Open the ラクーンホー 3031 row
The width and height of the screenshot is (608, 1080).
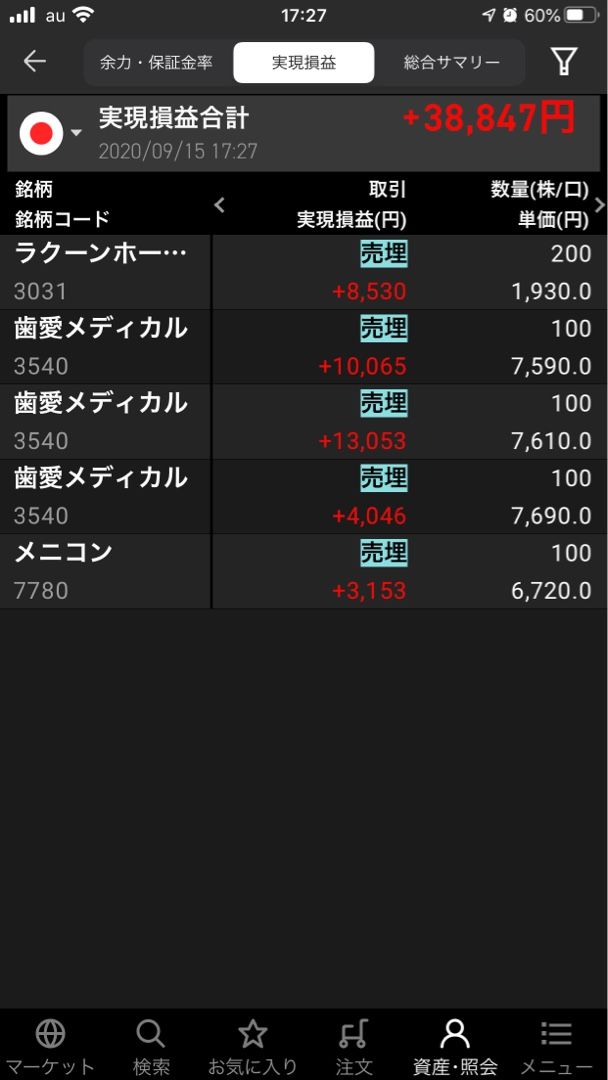304,272
